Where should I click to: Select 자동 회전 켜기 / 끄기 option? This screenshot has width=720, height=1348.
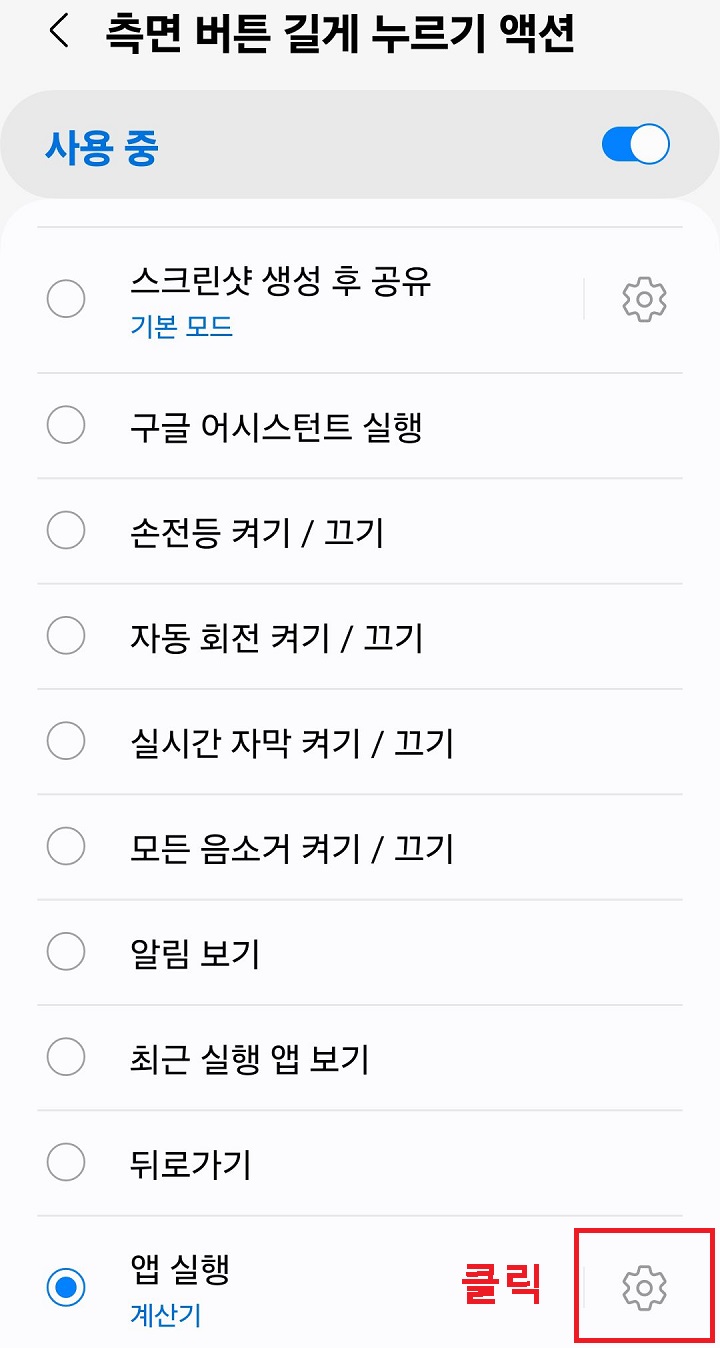pyautogui.click(x=66, y=636)
